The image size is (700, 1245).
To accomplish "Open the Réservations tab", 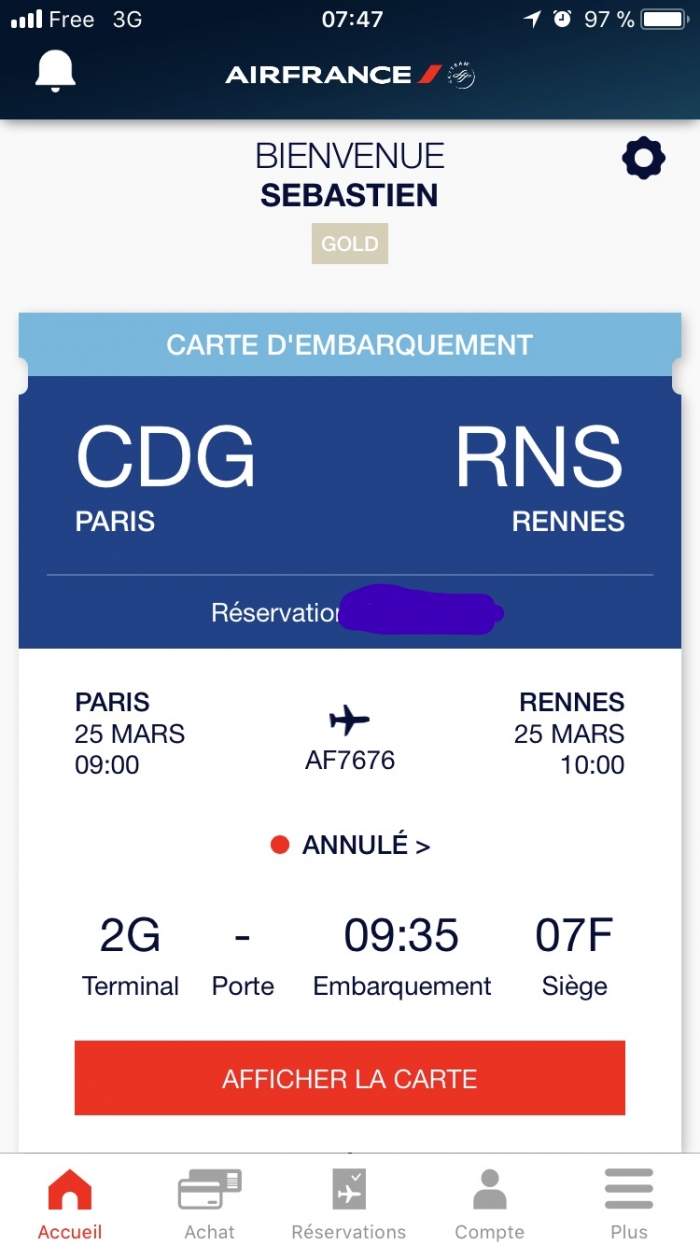I will (349, 1203).
